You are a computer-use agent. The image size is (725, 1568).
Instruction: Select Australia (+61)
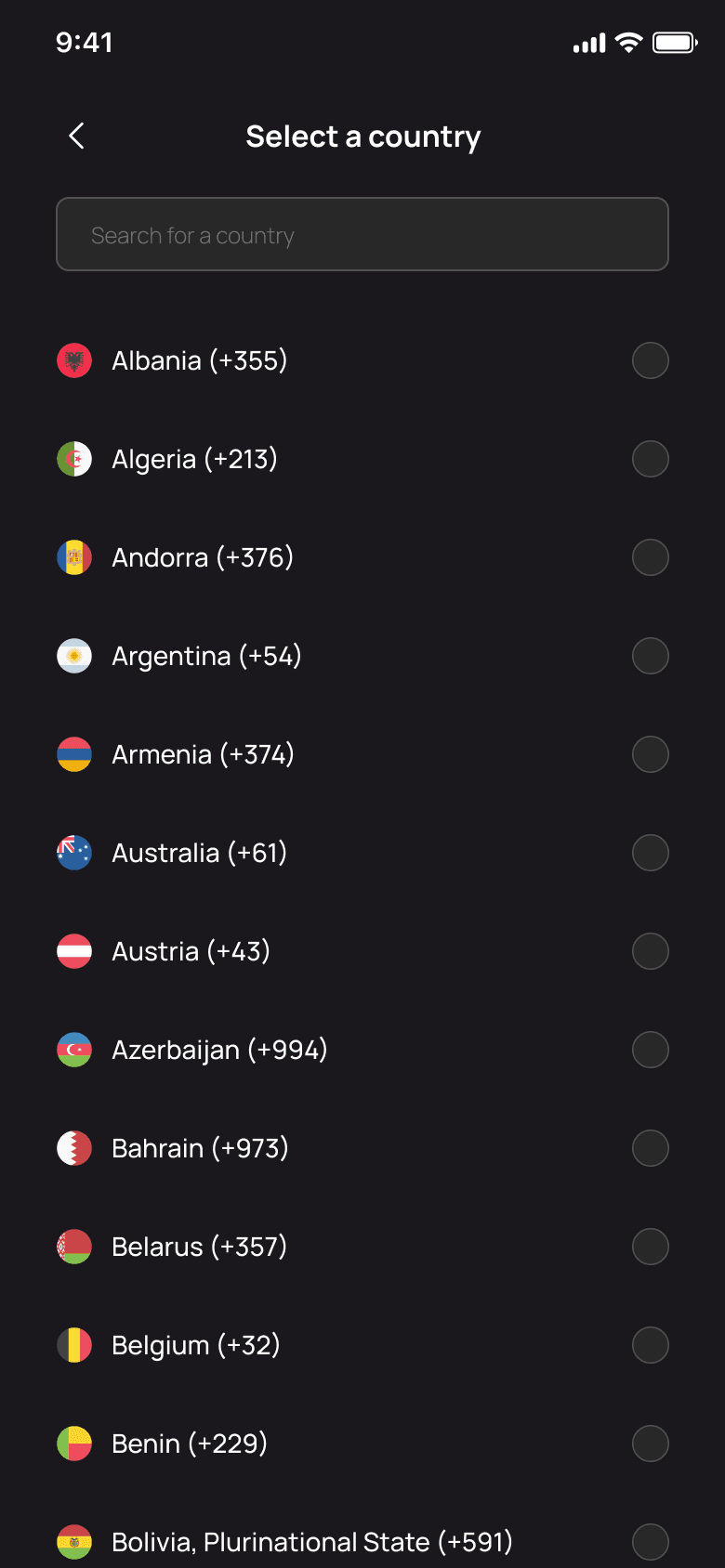coord(650,853)
